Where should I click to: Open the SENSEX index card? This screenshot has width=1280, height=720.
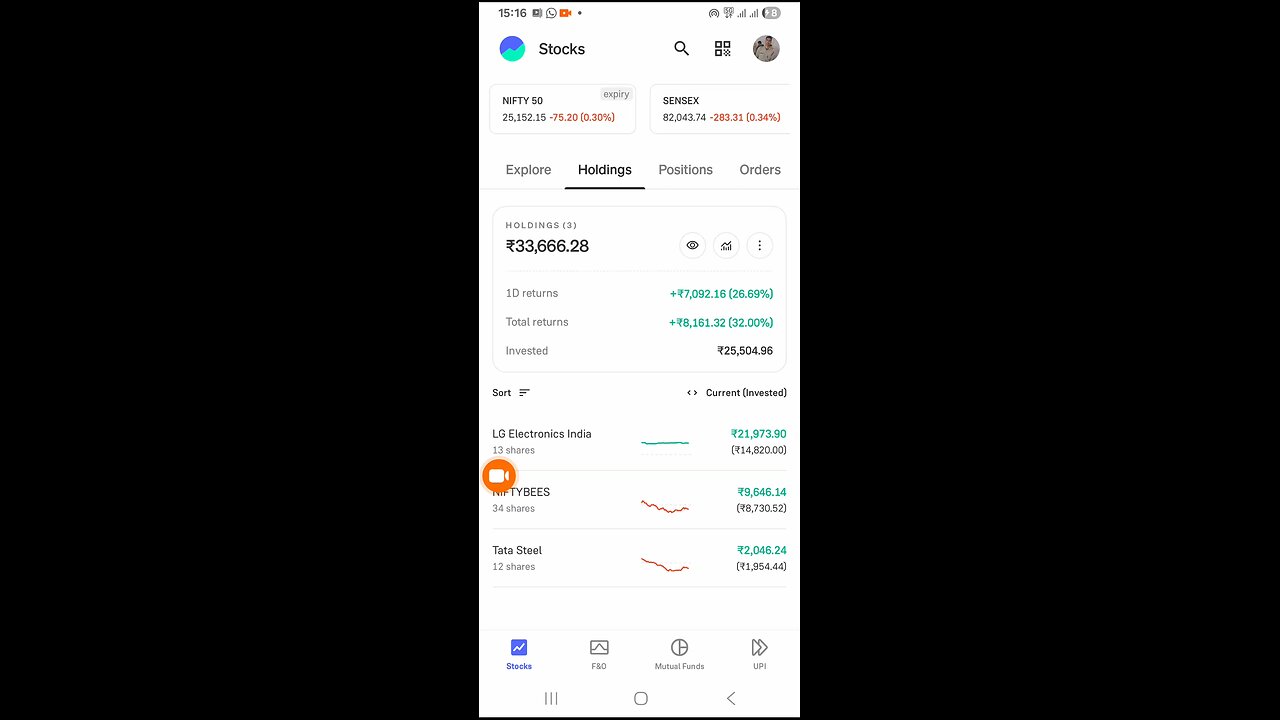tap(720, 109)
